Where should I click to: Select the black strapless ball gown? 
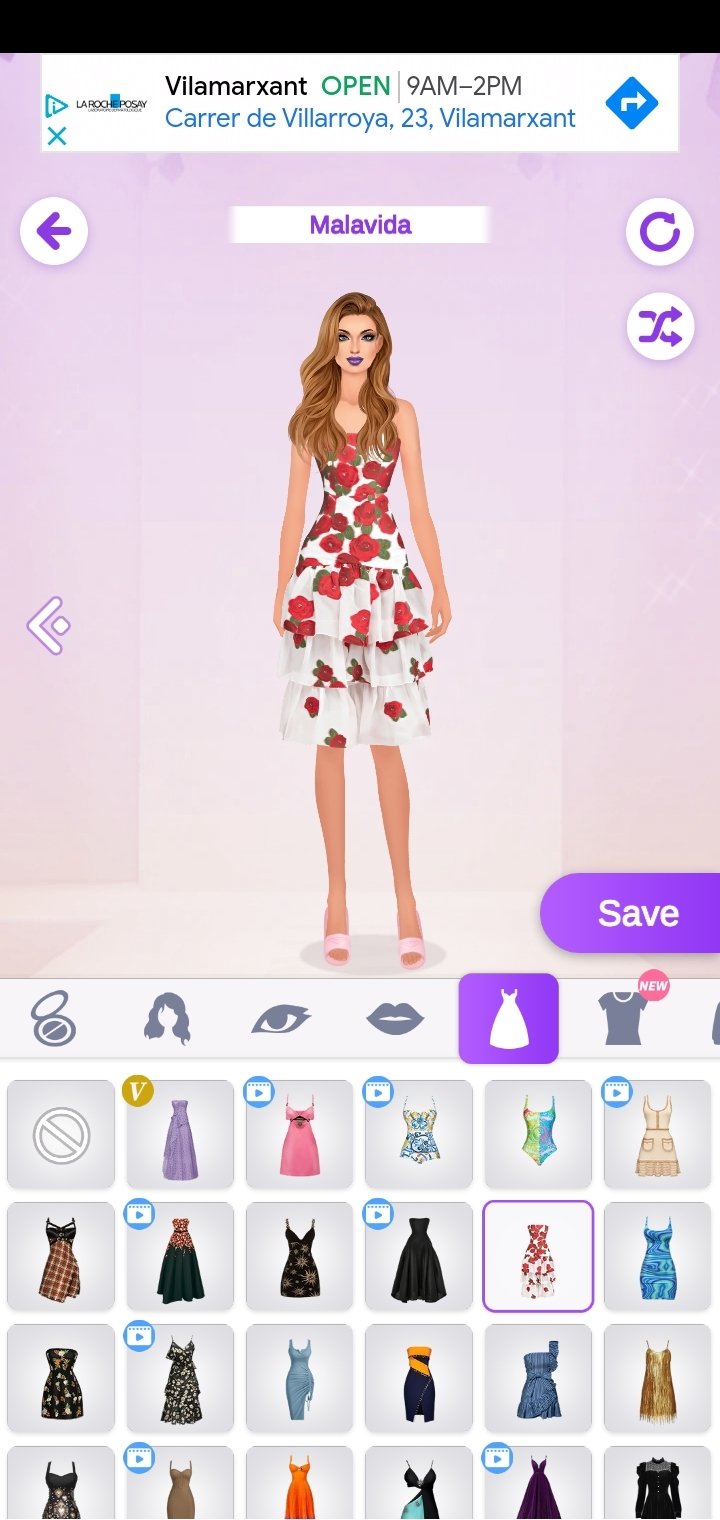coord(419,1257)
